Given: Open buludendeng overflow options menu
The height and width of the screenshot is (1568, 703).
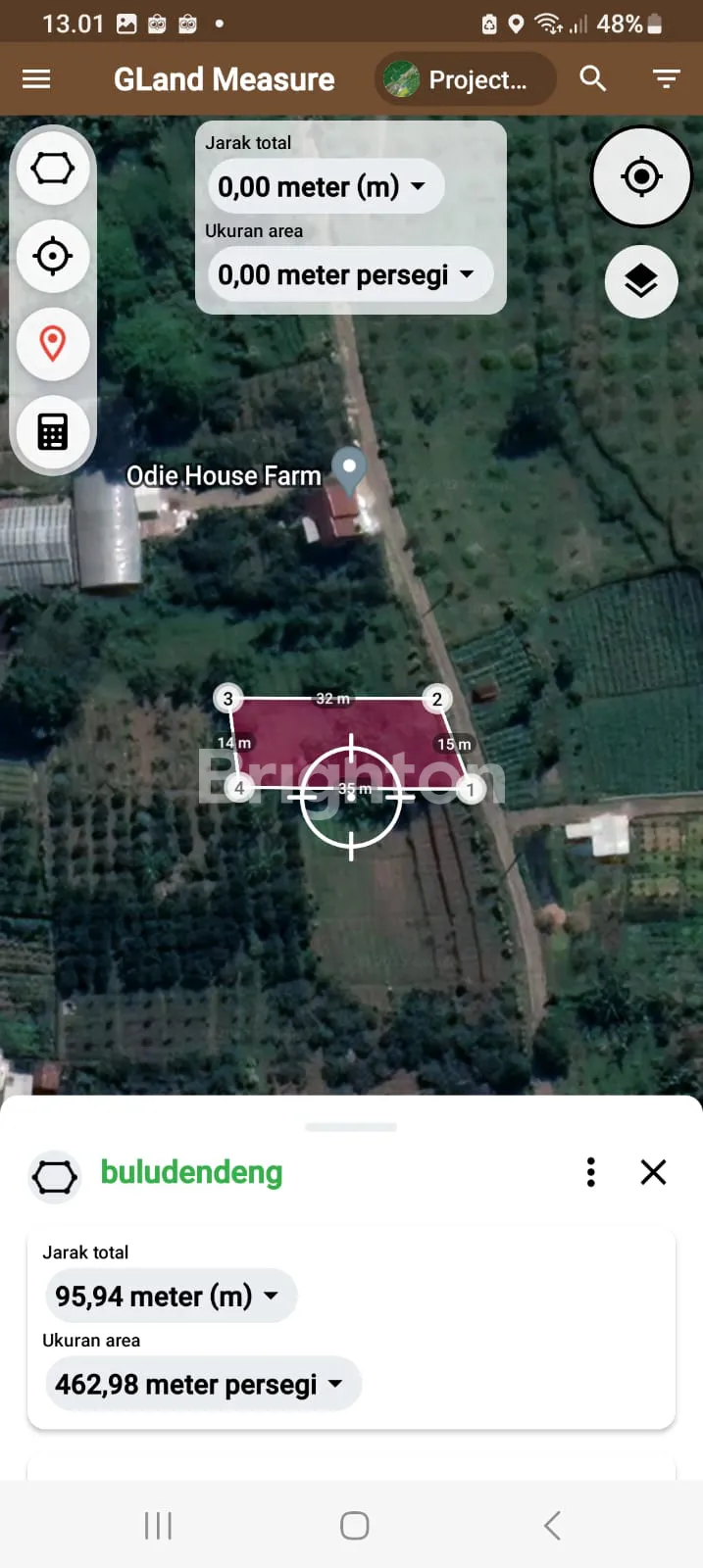Looking at the screenshot, I should (x=590, y=1172).
